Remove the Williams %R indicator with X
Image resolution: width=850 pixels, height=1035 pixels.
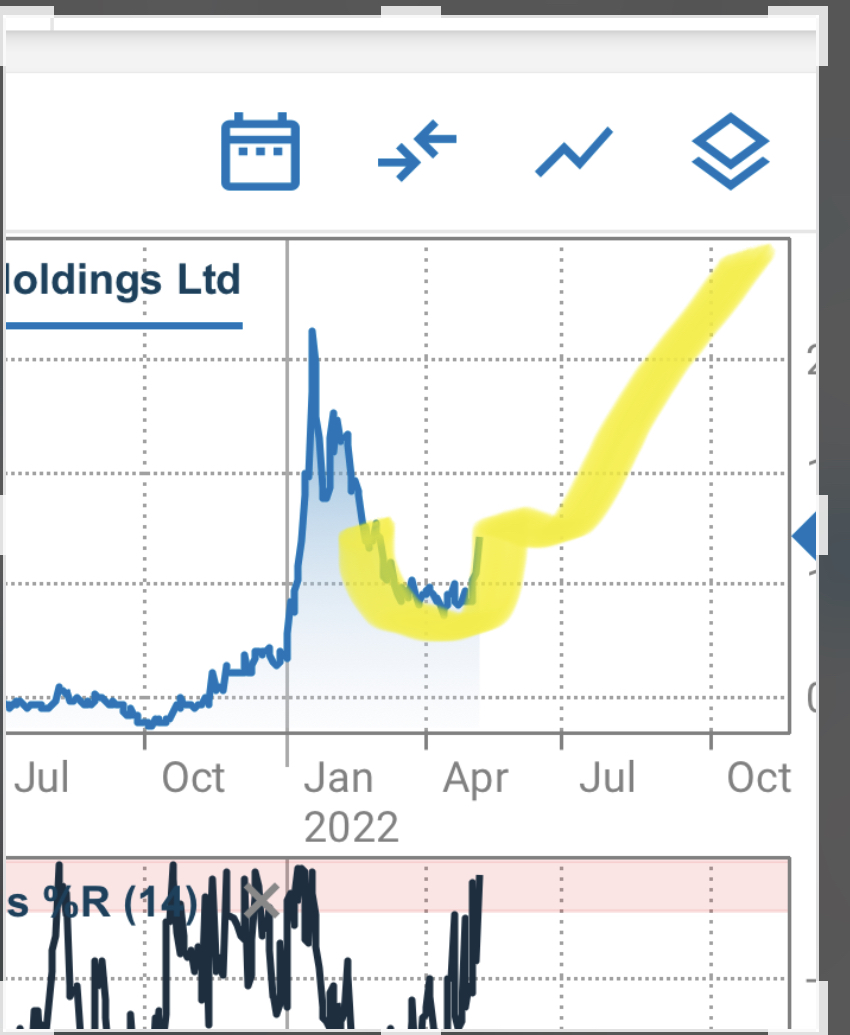(x=261, y=901)
